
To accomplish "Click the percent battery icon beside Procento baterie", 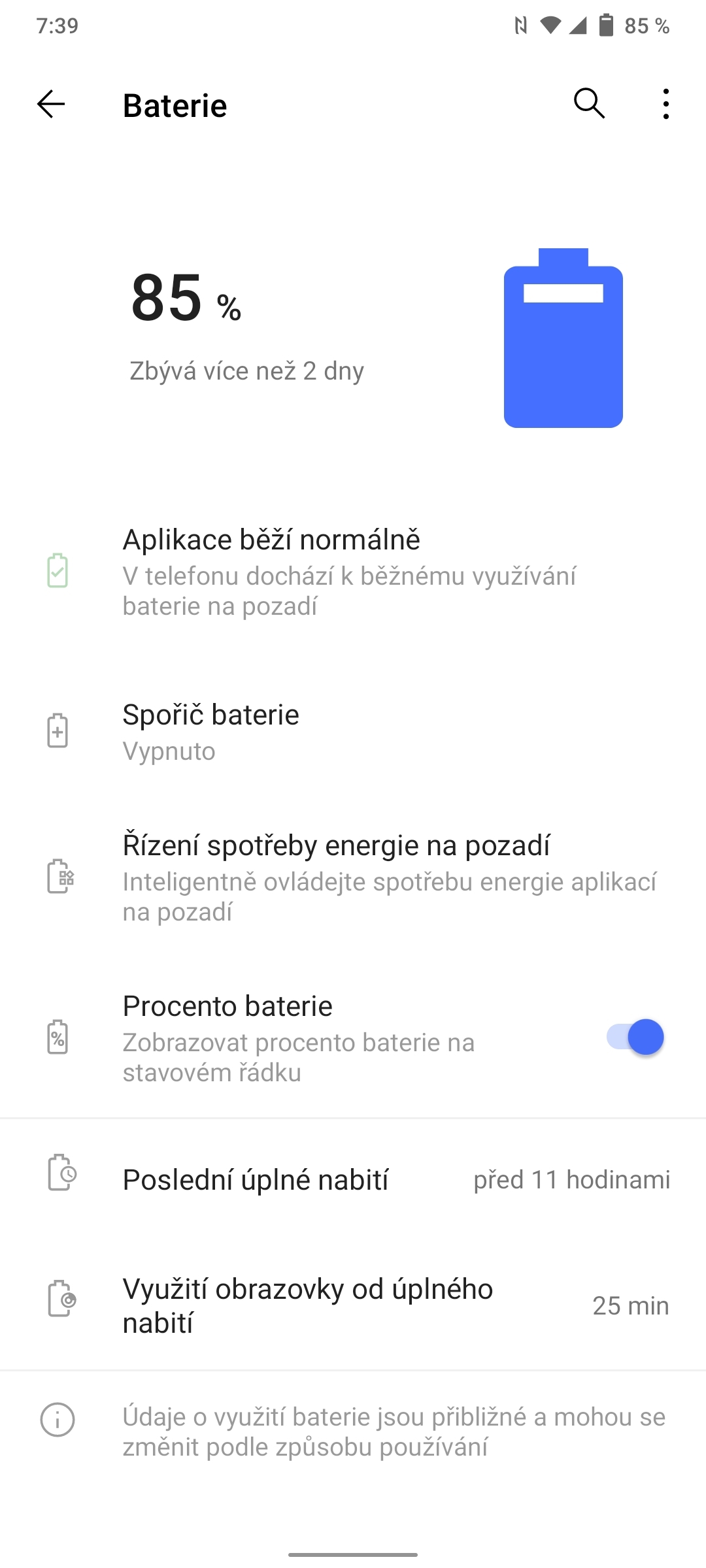I will (59, 1037).
